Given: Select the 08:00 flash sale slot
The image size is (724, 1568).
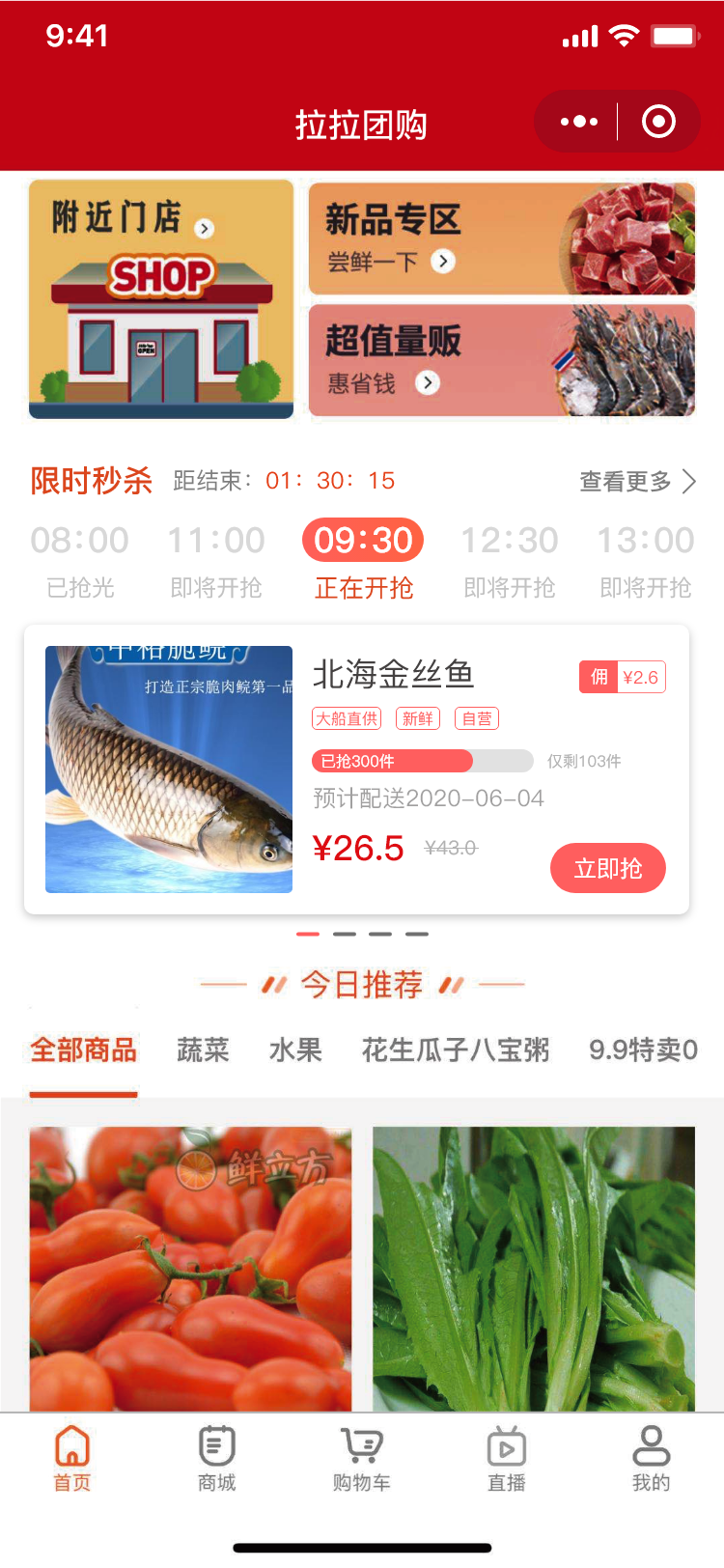Looking at the screenshot, I should 80,558.
